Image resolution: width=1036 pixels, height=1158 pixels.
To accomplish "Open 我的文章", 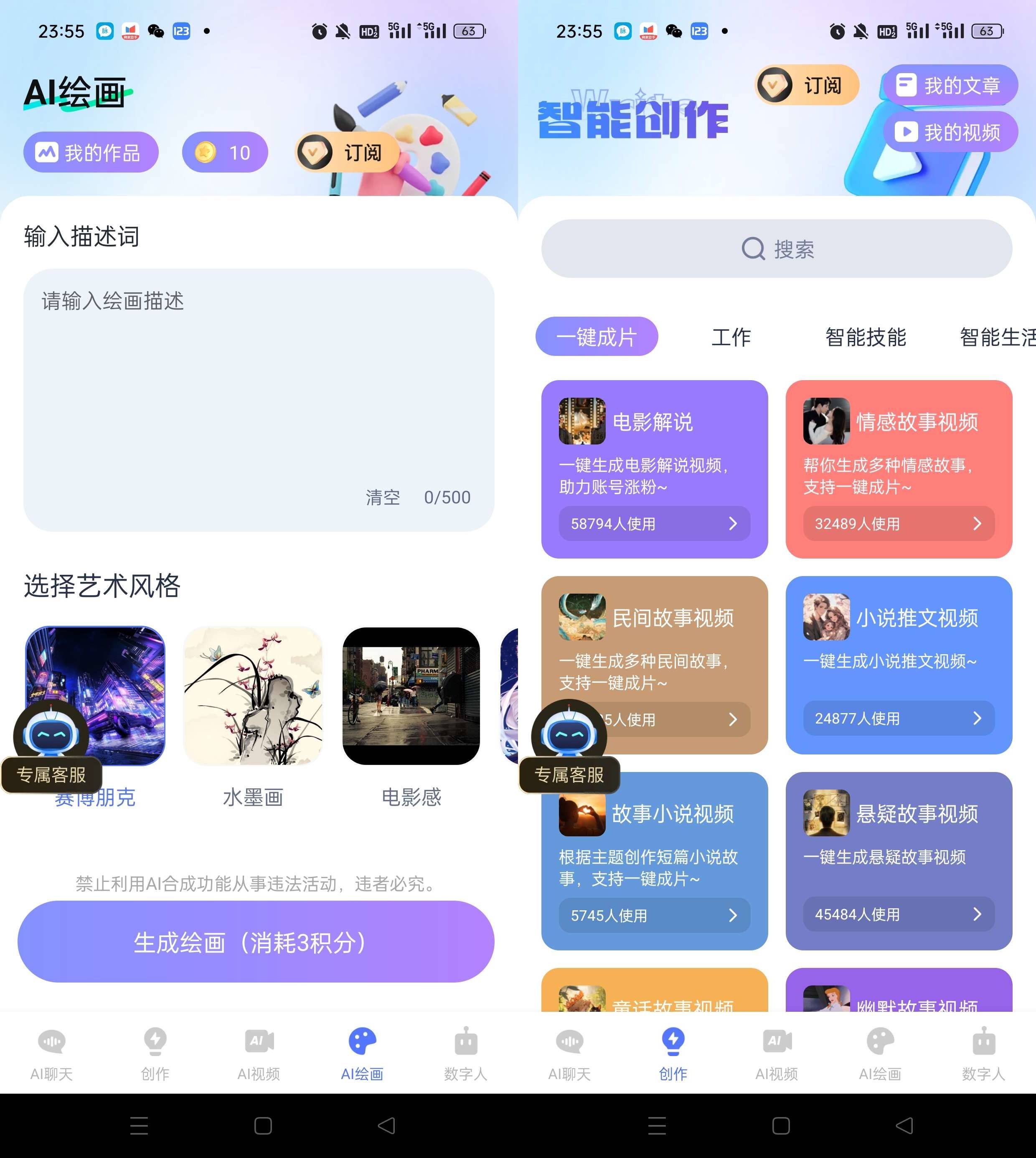I will (950, 85).
